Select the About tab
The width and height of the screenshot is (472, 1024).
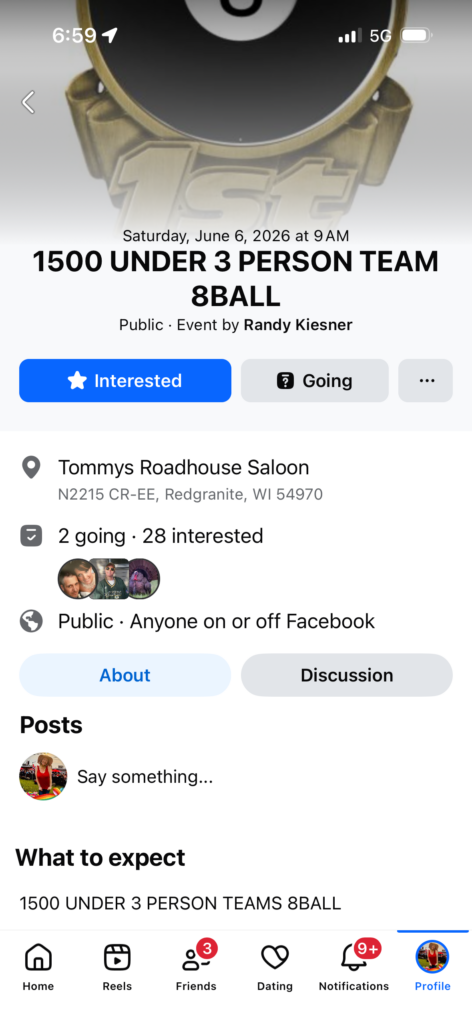pos(125,675)
